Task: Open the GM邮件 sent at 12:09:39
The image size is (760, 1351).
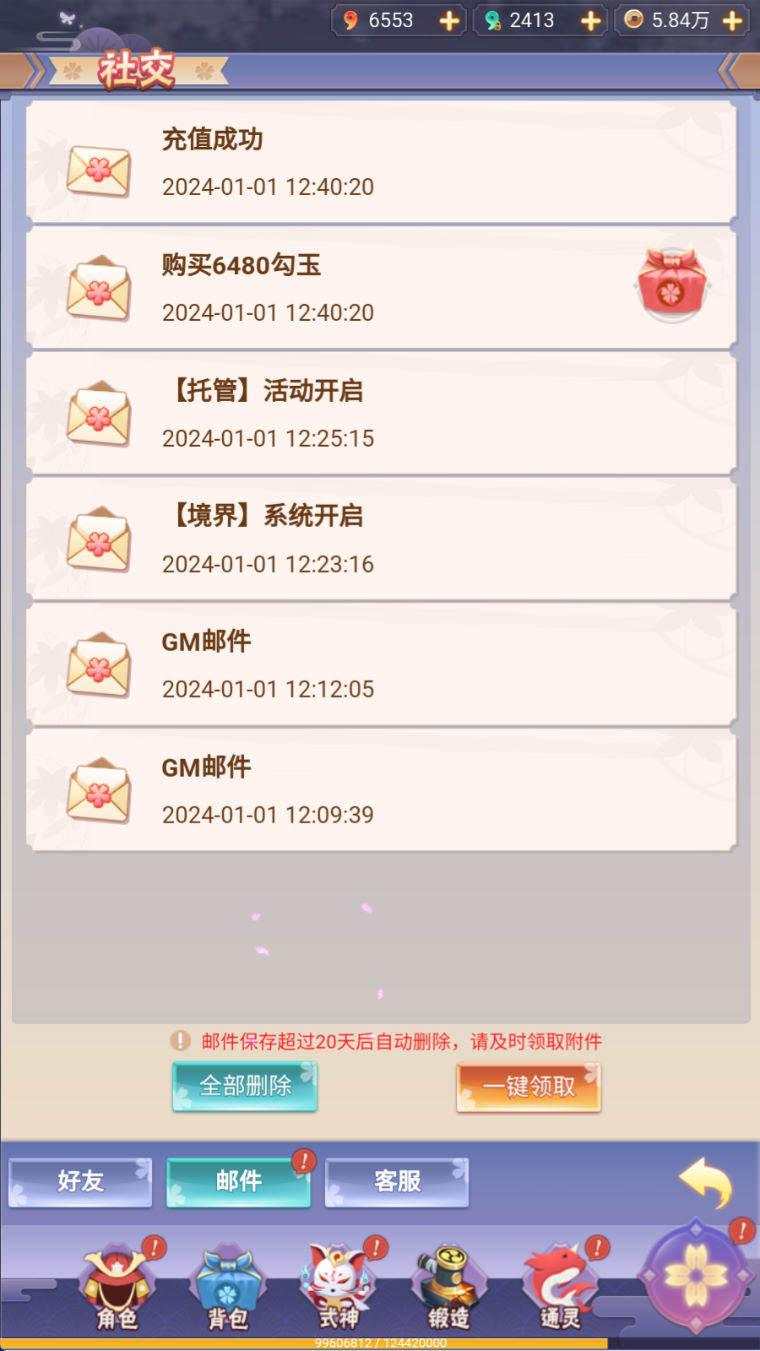Action: 381,791
